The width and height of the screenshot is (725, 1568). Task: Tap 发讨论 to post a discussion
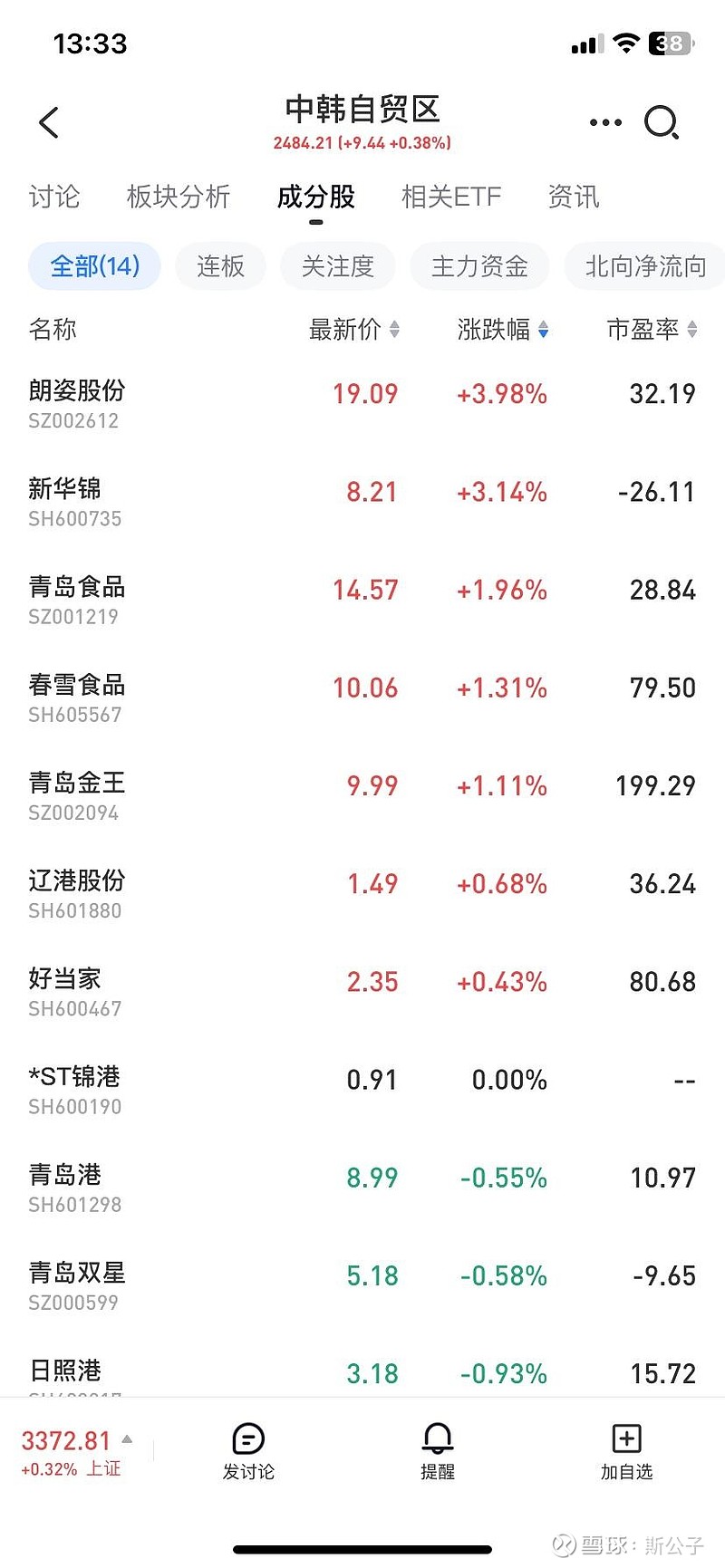248,1452
